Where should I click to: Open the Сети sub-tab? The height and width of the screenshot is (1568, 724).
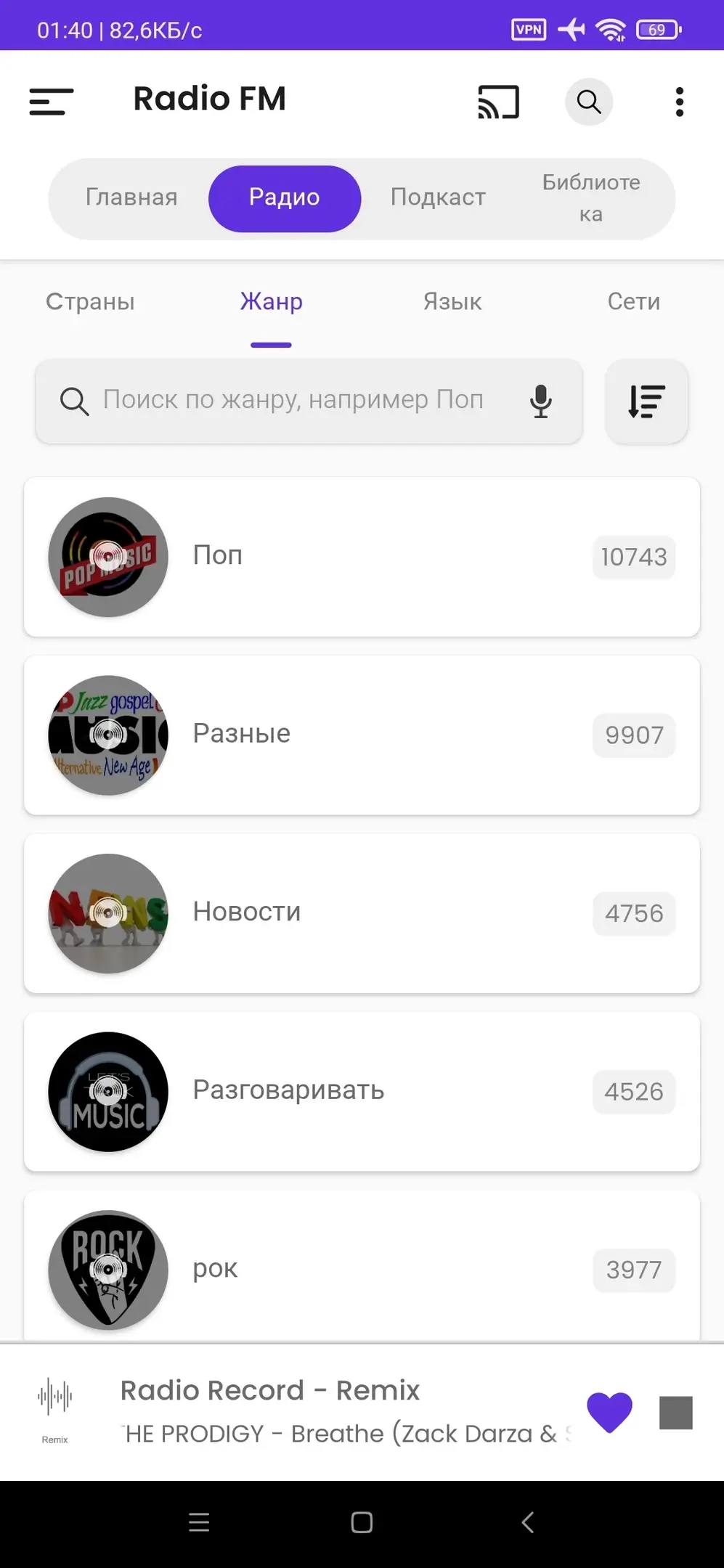pos(633,302)
